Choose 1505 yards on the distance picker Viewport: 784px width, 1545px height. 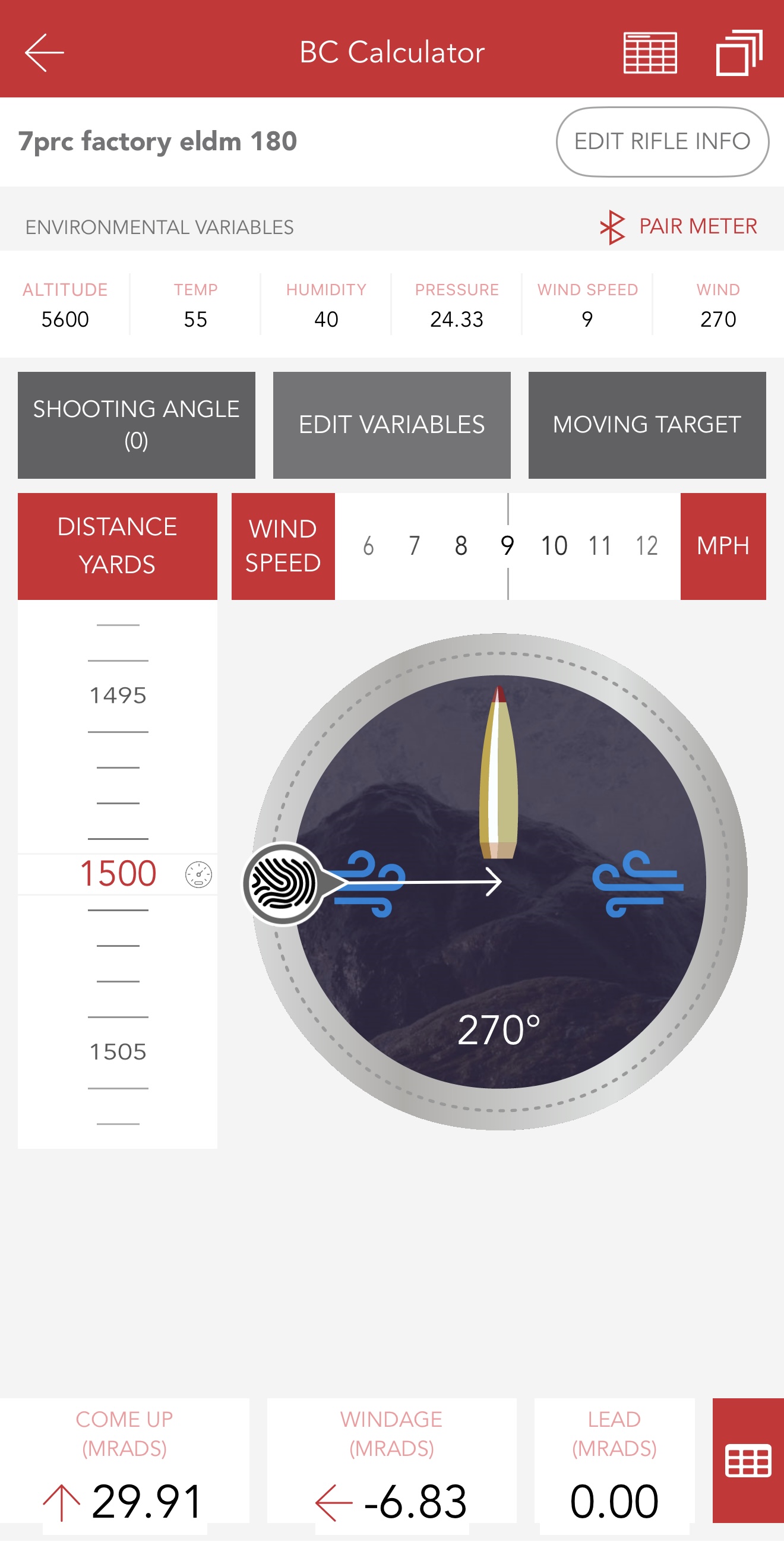click(x=118, y=1051)
